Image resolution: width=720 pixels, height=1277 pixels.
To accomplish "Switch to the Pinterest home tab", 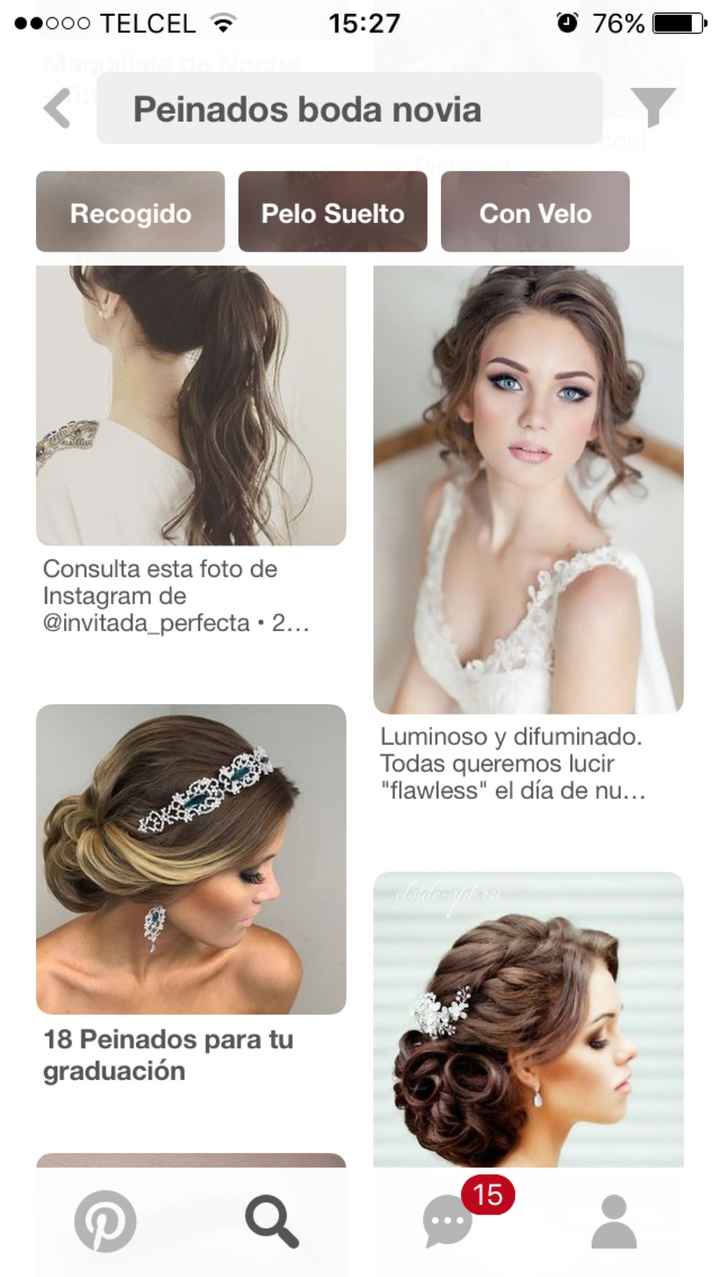I will (105, 1221).
